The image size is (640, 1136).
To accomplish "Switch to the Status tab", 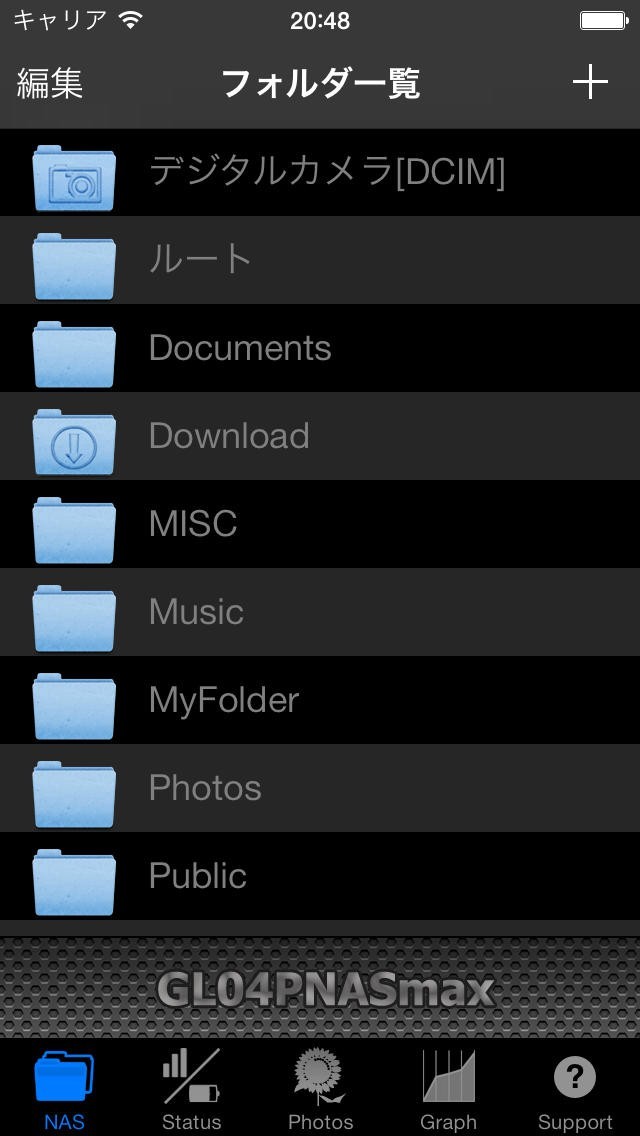I will point(192,1090).
